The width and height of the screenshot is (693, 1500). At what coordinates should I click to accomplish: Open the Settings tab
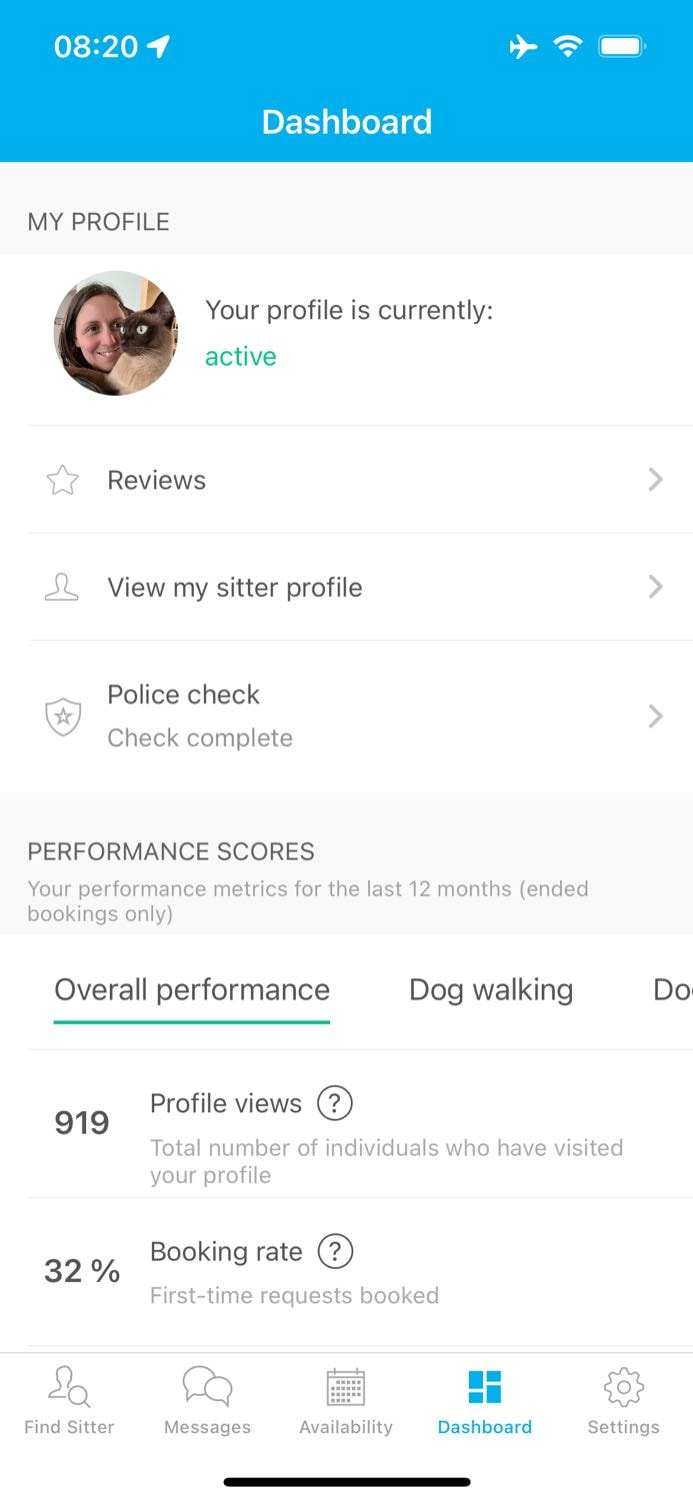[x=623, y=1402]
